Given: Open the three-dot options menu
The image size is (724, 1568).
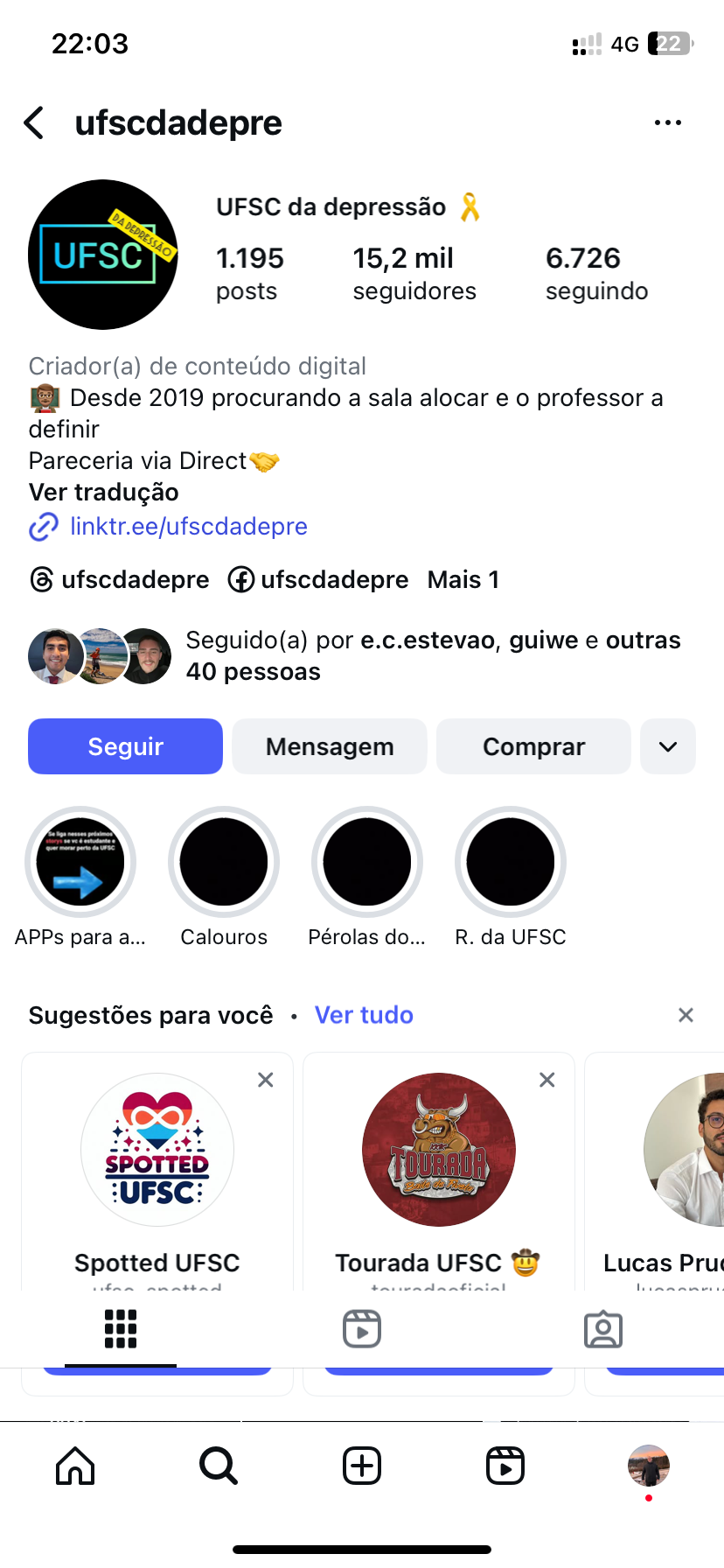Looking at the screenshot, I should point(667,123).
